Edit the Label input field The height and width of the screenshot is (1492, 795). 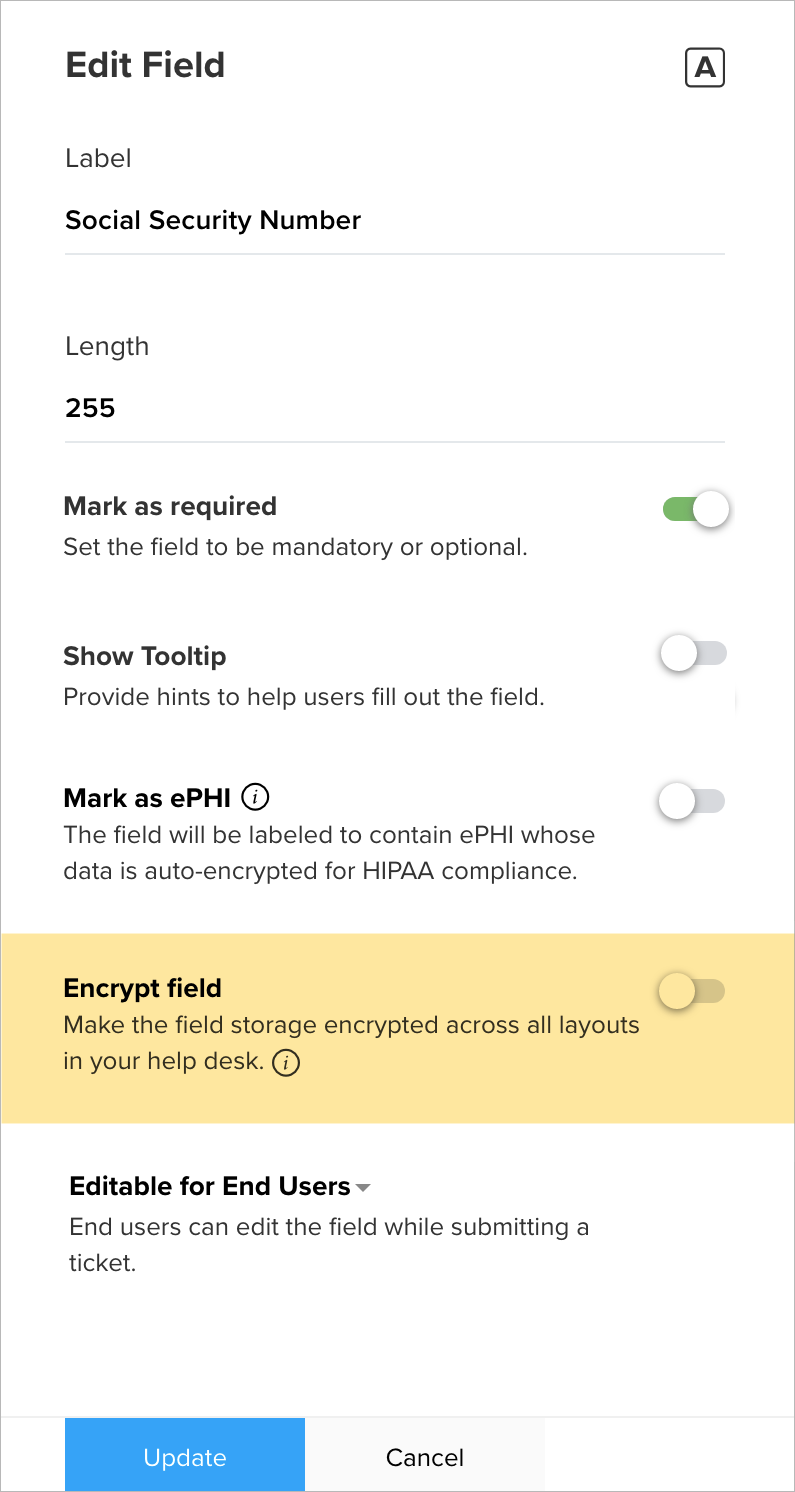[394, 220]
